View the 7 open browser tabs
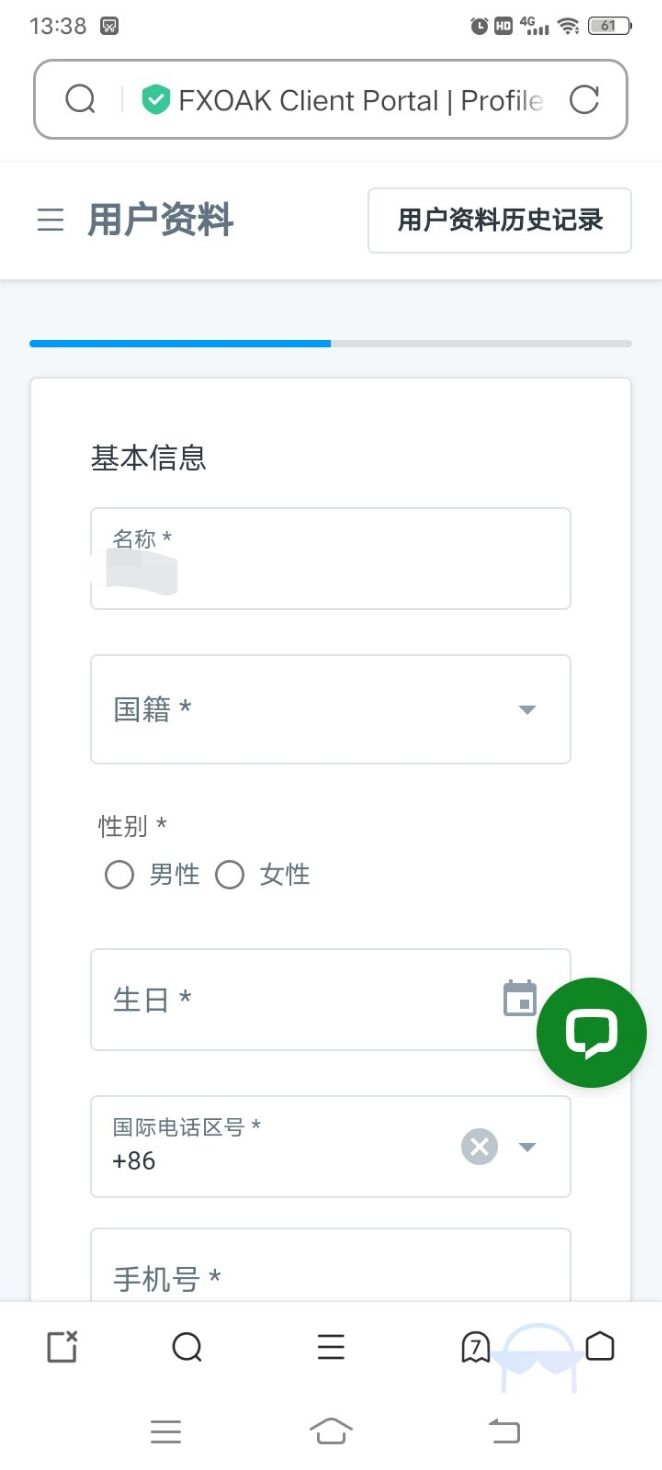662x1470 pixels. point(475,1348)
